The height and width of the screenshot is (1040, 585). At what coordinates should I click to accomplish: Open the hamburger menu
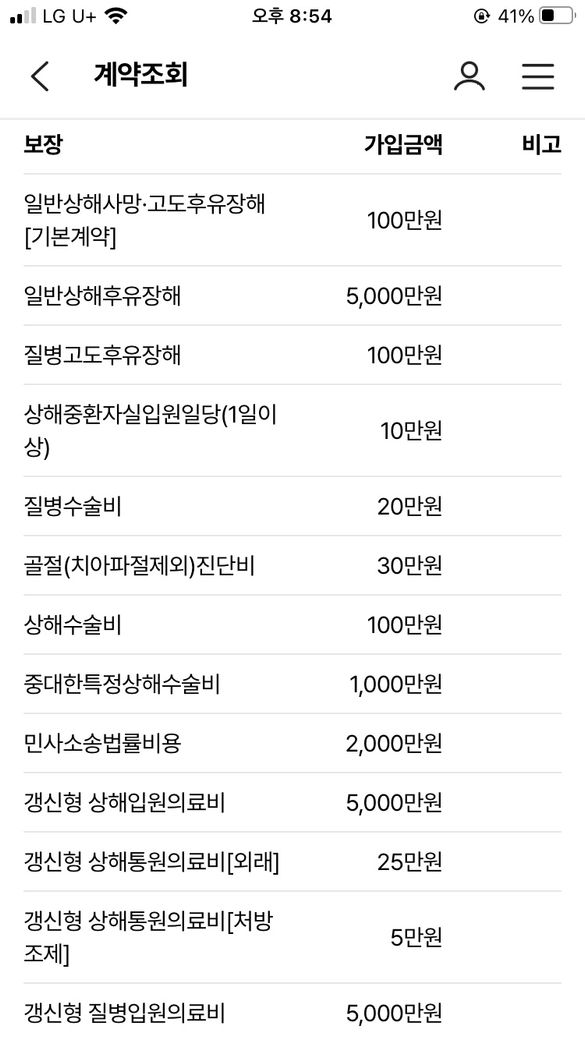click(538, 76)
